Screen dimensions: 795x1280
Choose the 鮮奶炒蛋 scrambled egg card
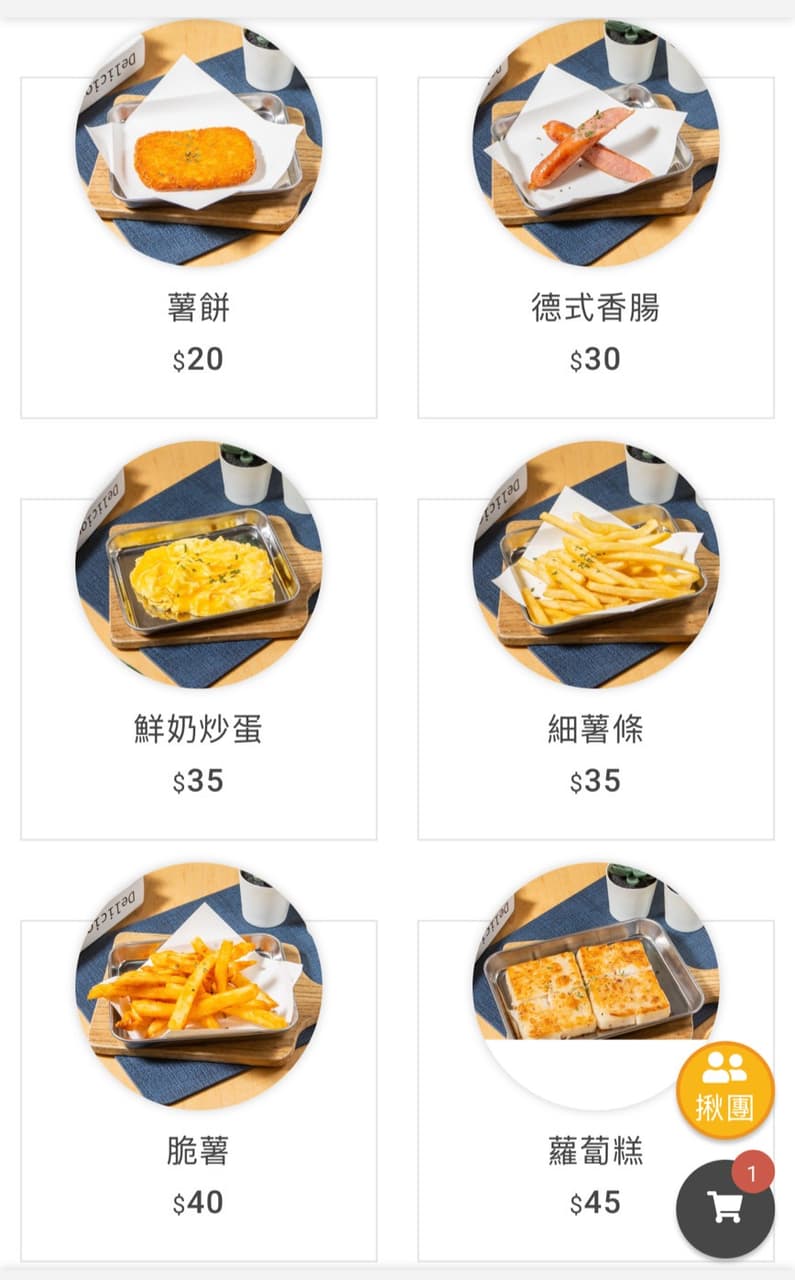199,669
